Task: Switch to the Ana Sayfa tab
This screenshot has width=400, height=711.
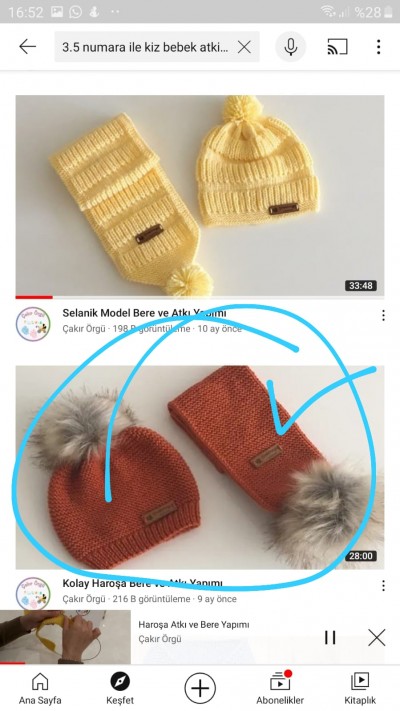Action: point(40,688)
